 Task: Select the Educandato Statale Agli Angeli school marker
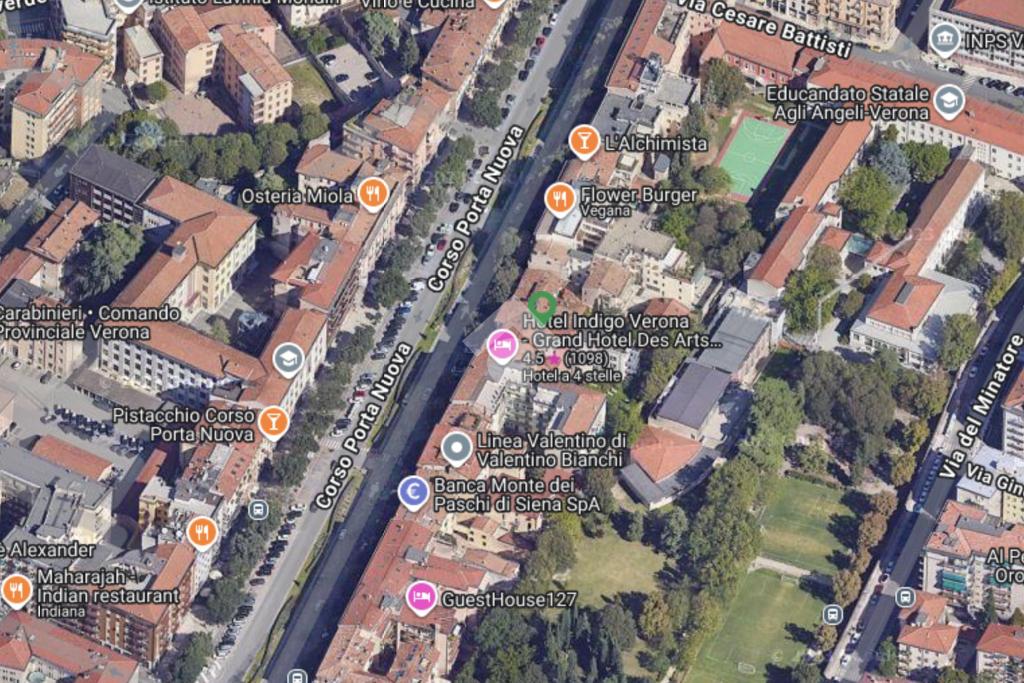[948, 101]
